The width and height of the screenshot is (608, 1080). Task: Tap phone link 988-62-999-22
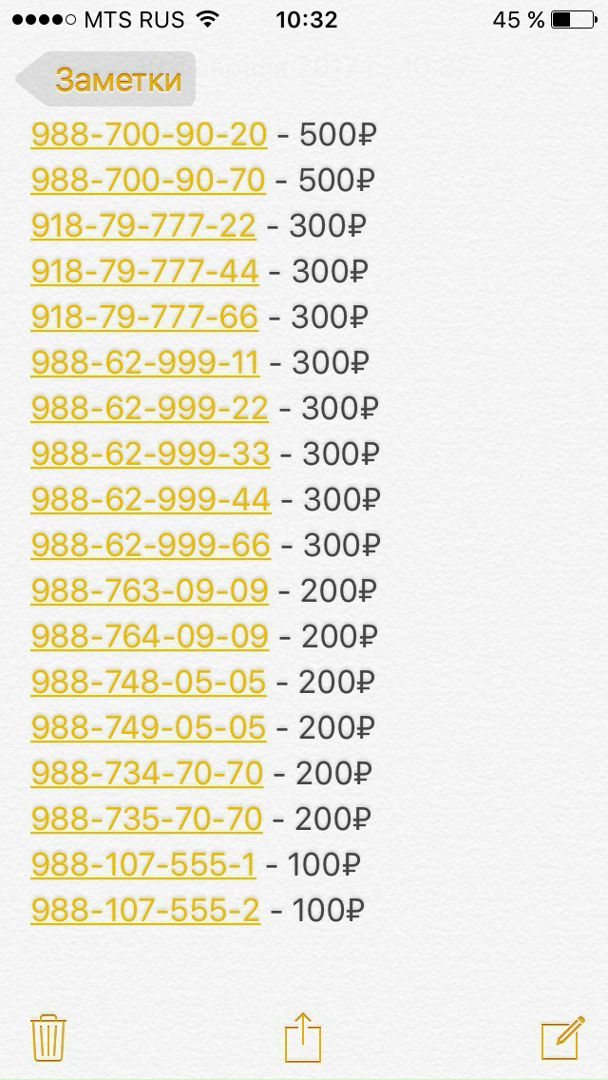pos(150,408)
